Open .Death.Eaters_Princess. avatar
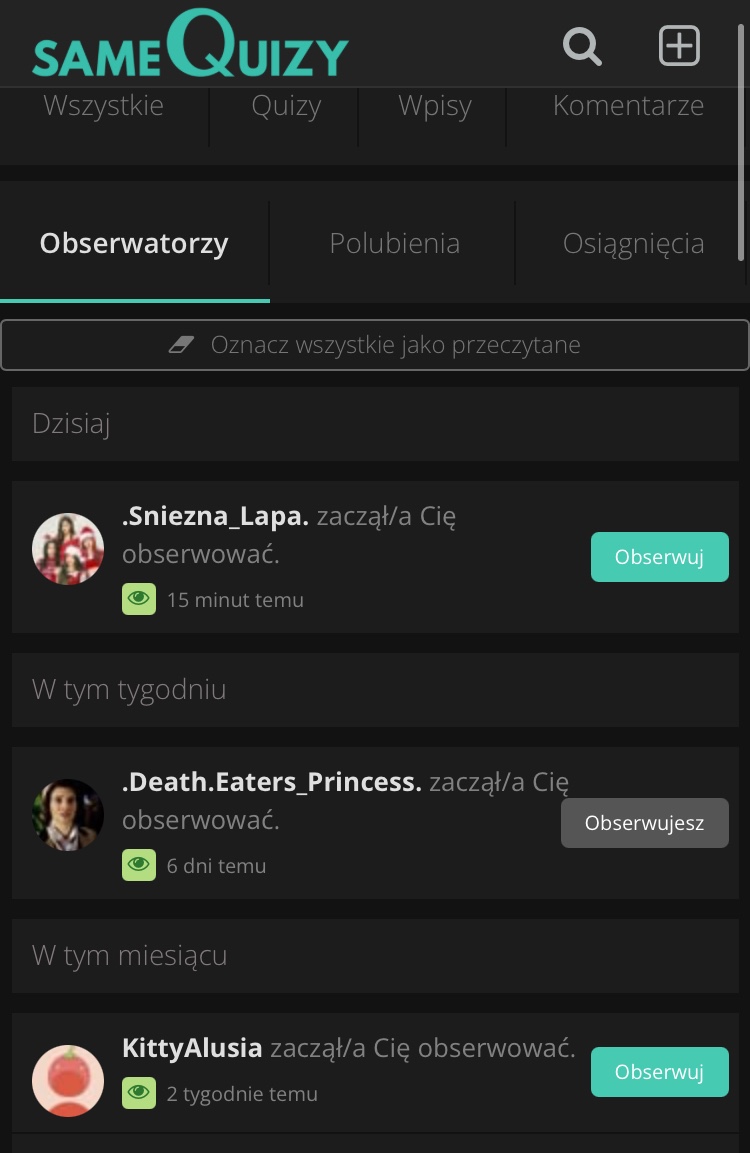The height and width of the screenshot is (1153, 750). click(x=68, y=815)
